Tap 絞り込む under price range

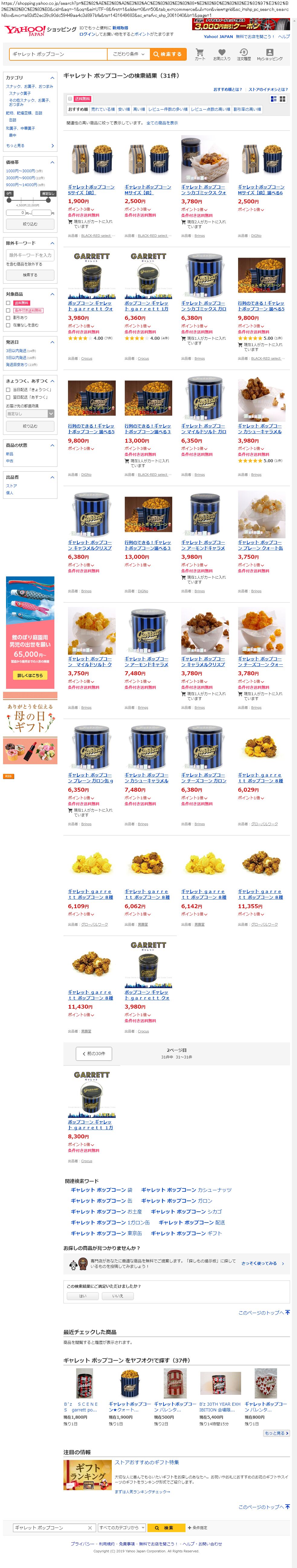click(30, 224)
